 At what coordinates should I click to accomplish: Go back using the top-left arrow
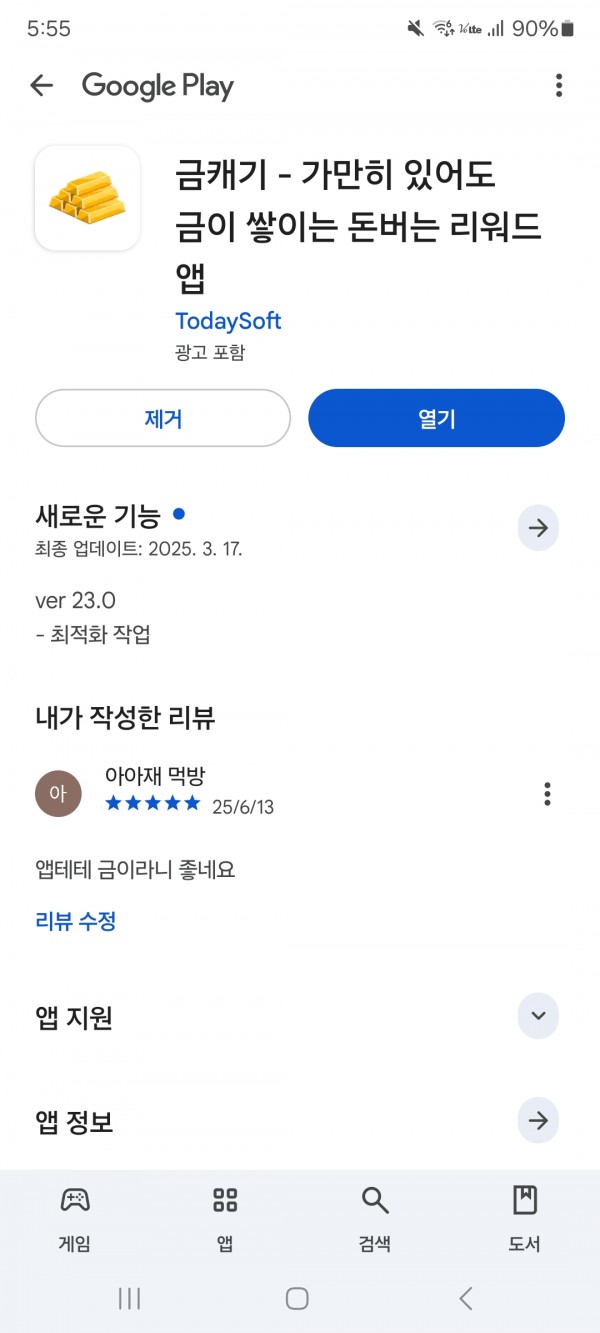point(41,86)
